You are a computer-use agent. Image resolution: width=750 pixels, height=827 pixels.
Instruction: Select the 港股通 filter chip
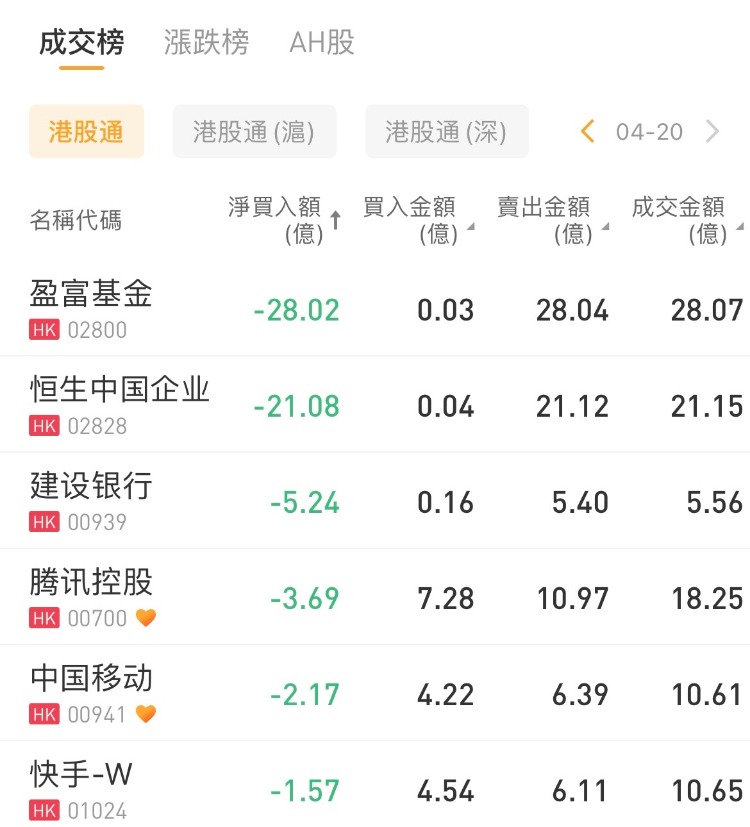(86, 132)
